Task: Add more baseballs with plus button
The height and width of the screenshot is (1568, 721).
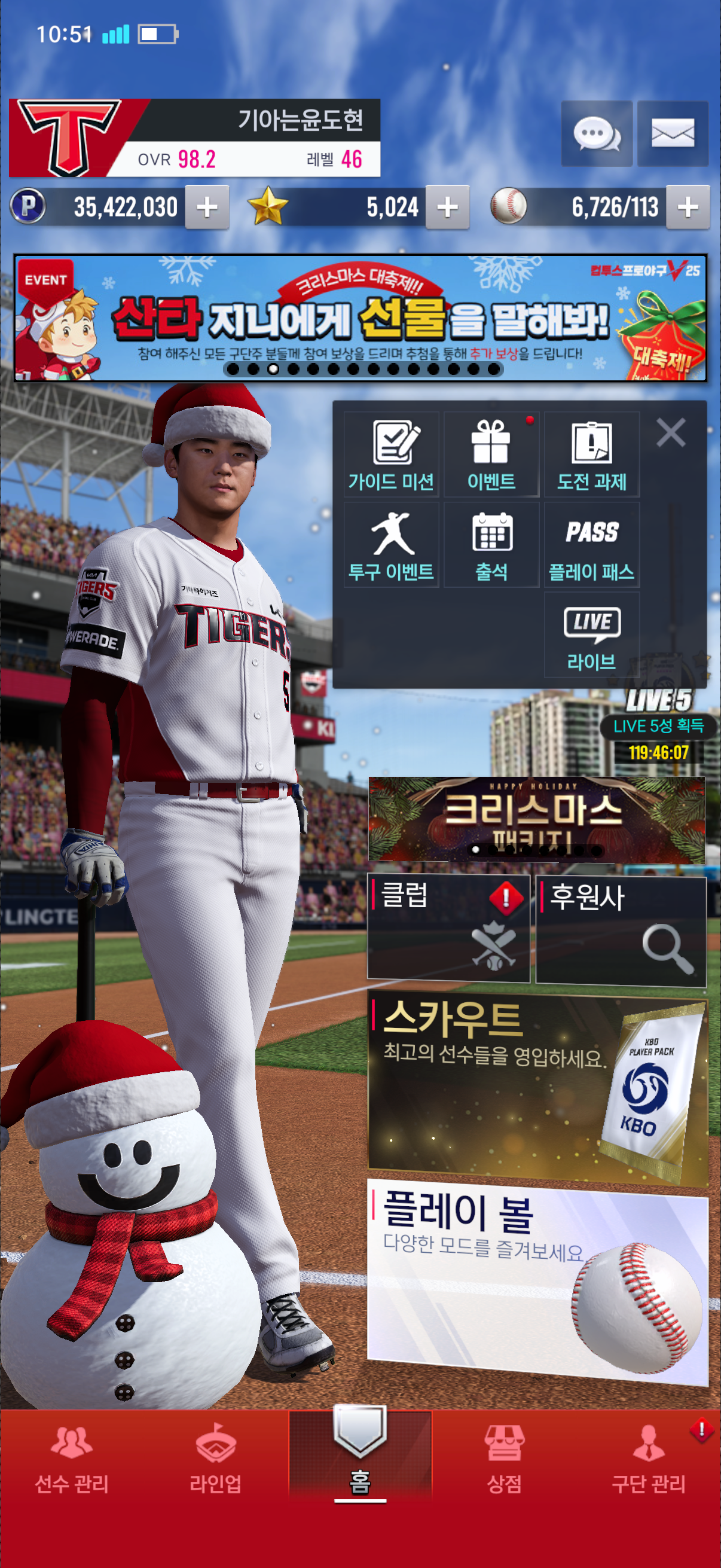Action: pyautogui.click(x=688, y=208)
